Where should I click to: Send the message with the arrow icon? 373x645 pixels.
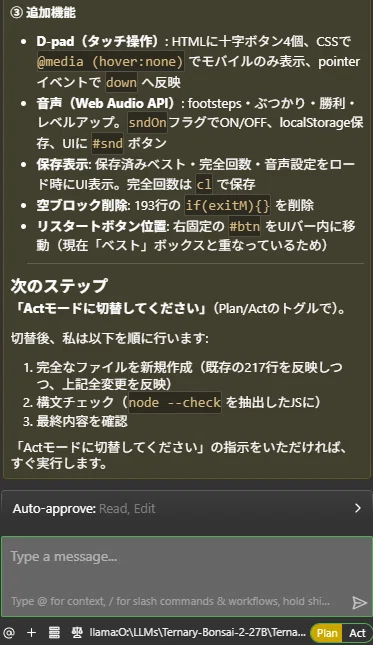(359, 603)
